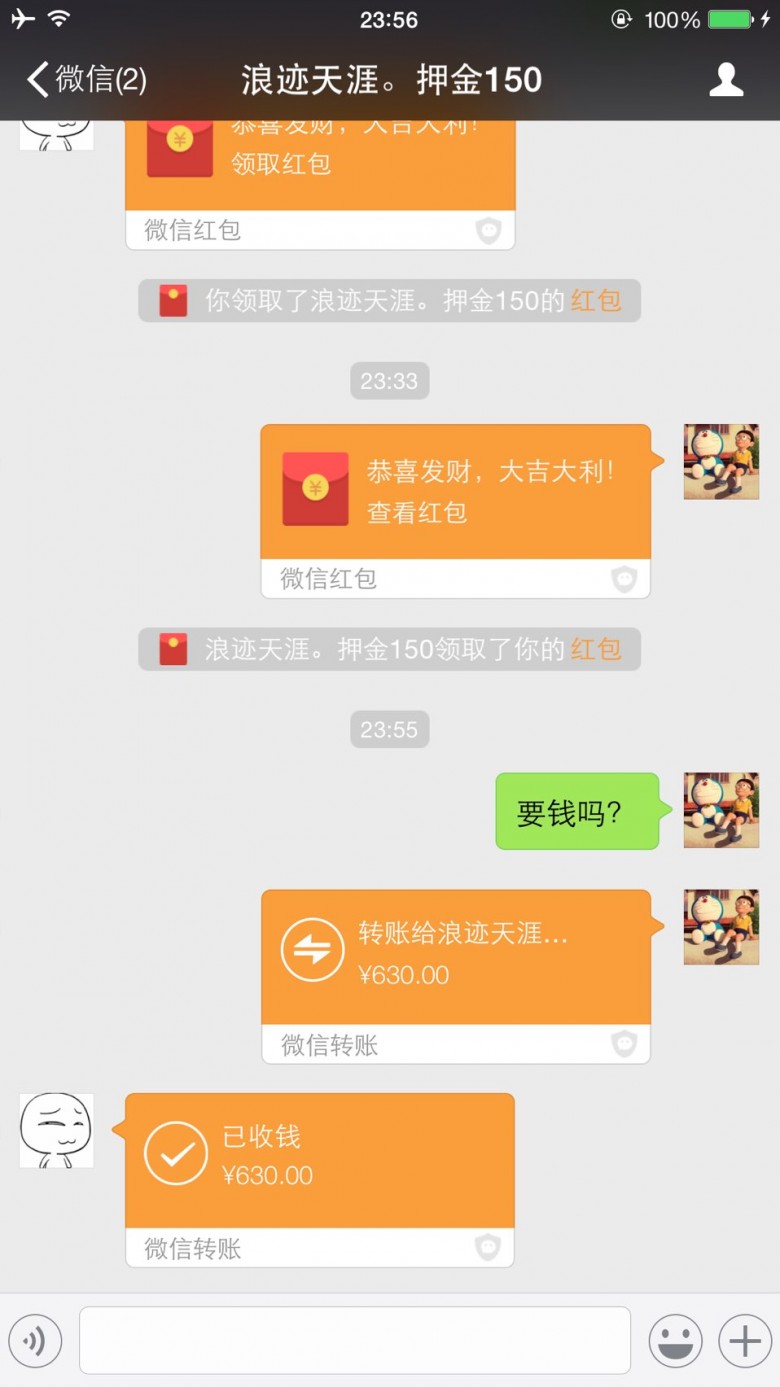Screen dimensions: 780x1387
Task: Open my avatar next to 要钱吗? message
Action: tap(721, 810)
